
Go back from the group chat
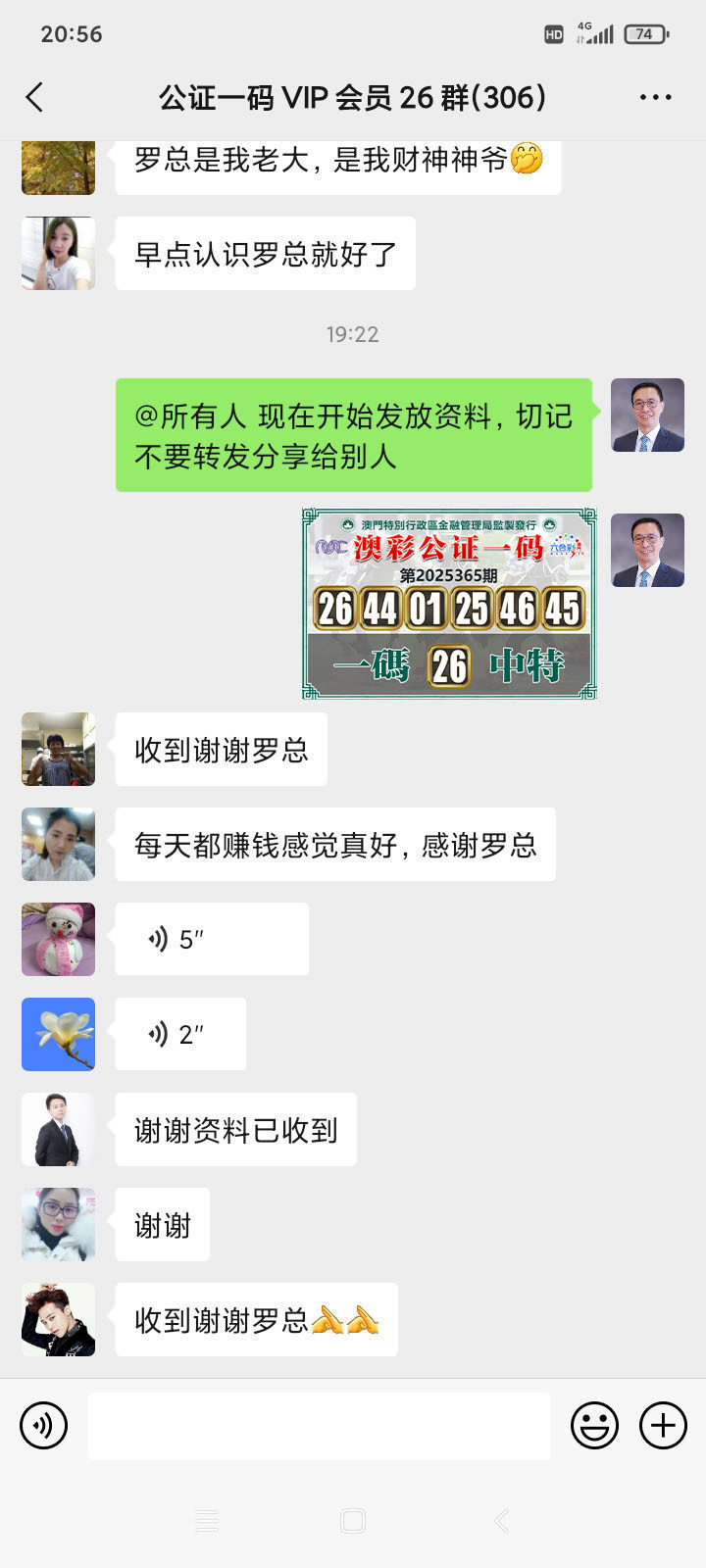(x=35, y=97)
